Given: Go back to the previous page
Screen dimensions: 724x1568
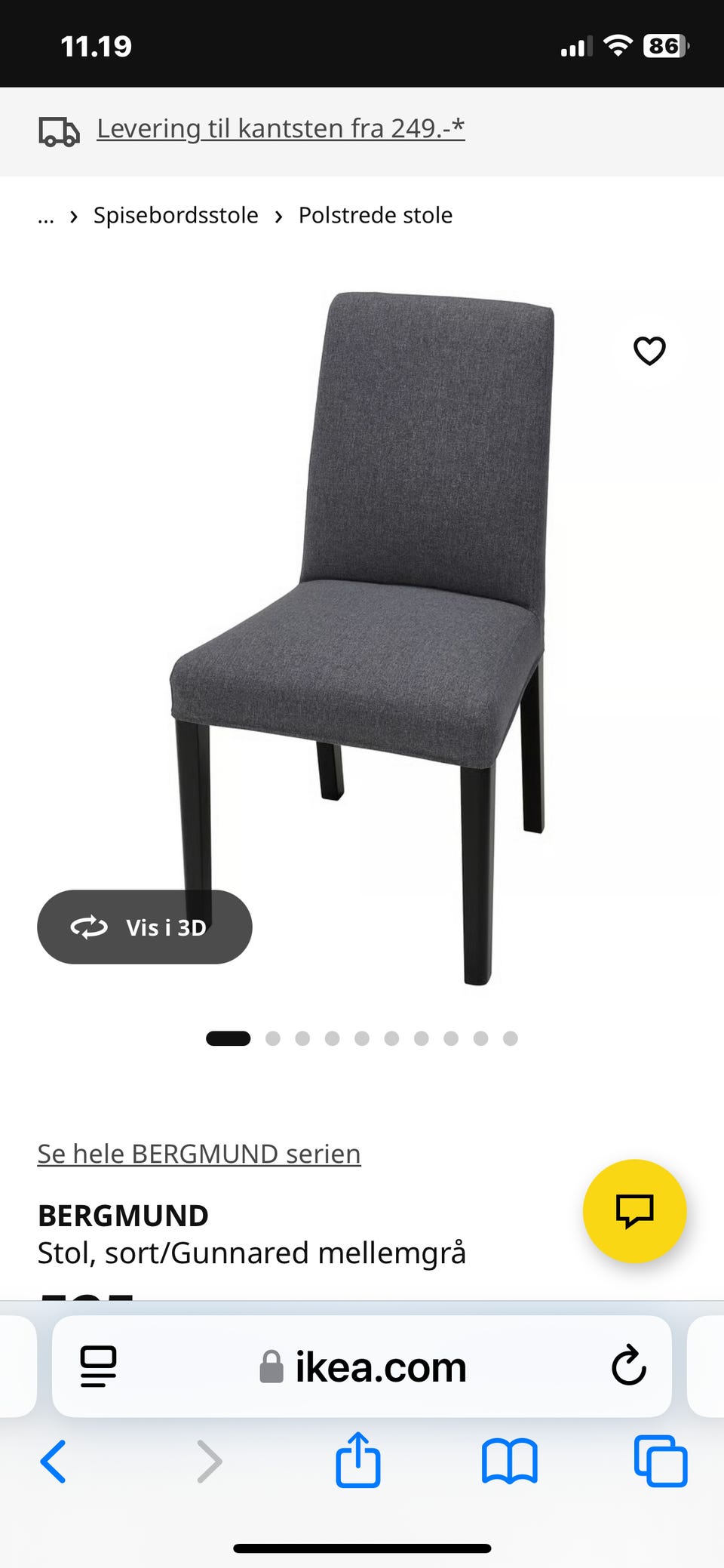Looking at the screenshot, I should [x=54, y=1462].
